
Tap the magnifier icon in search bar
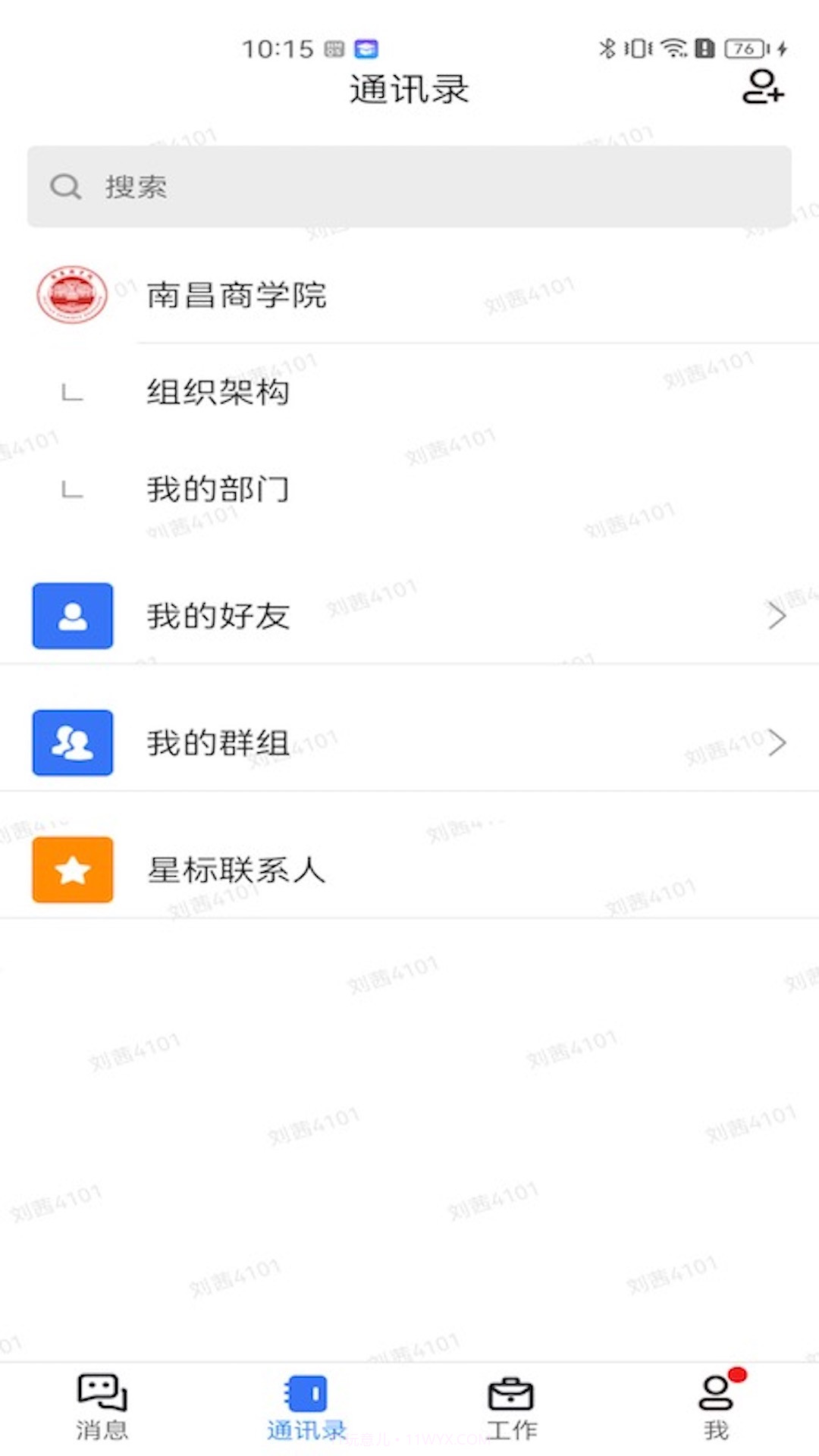65,187
